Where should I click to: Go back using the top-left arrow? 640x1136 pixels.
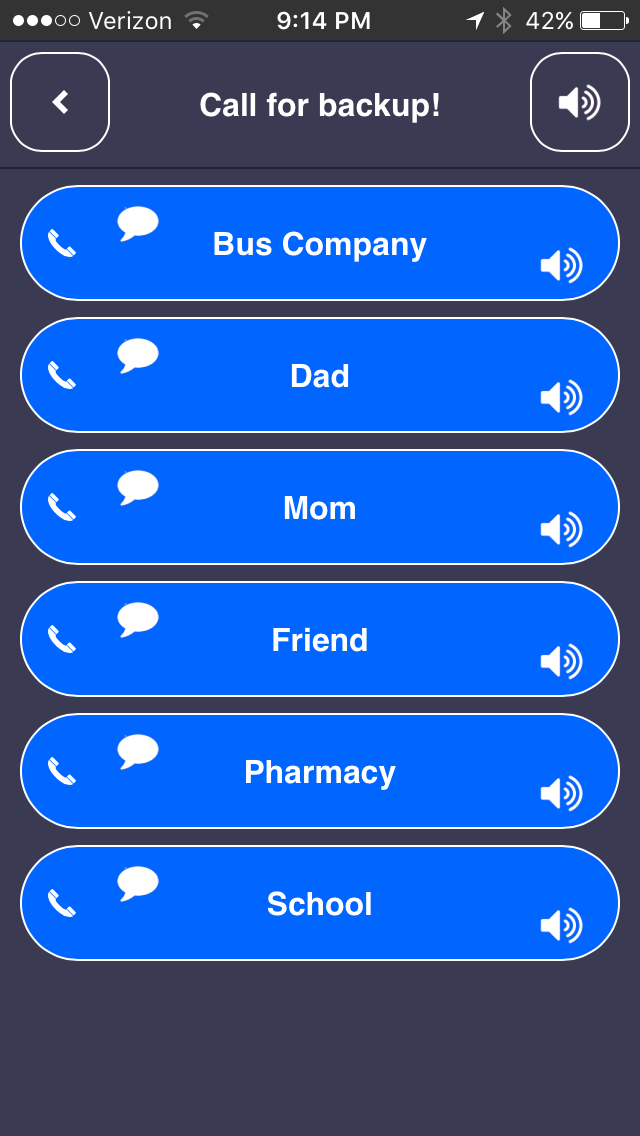pyautogui.click(x=60, y=102)
